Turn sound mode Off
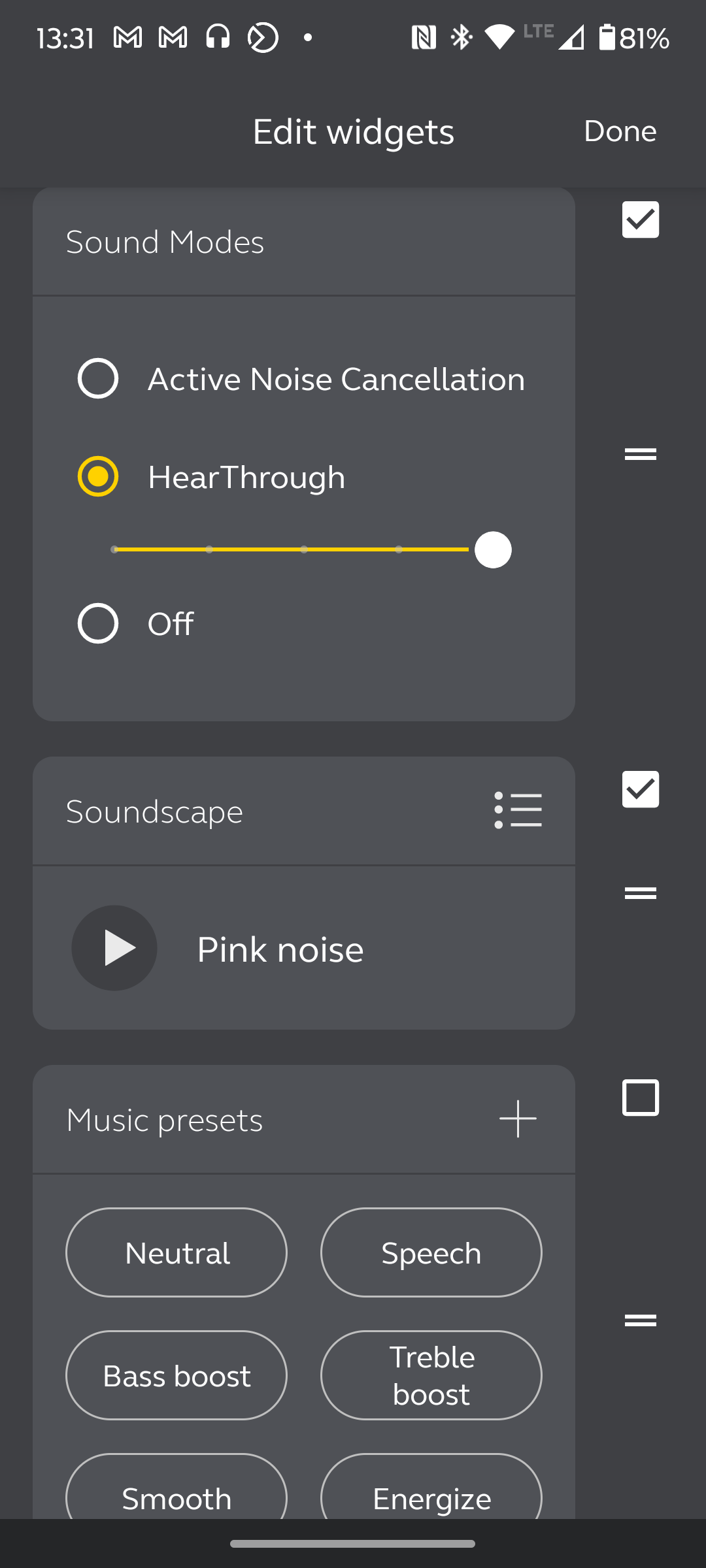Viewport: 706px width, 1568px height. pos(98,623)
